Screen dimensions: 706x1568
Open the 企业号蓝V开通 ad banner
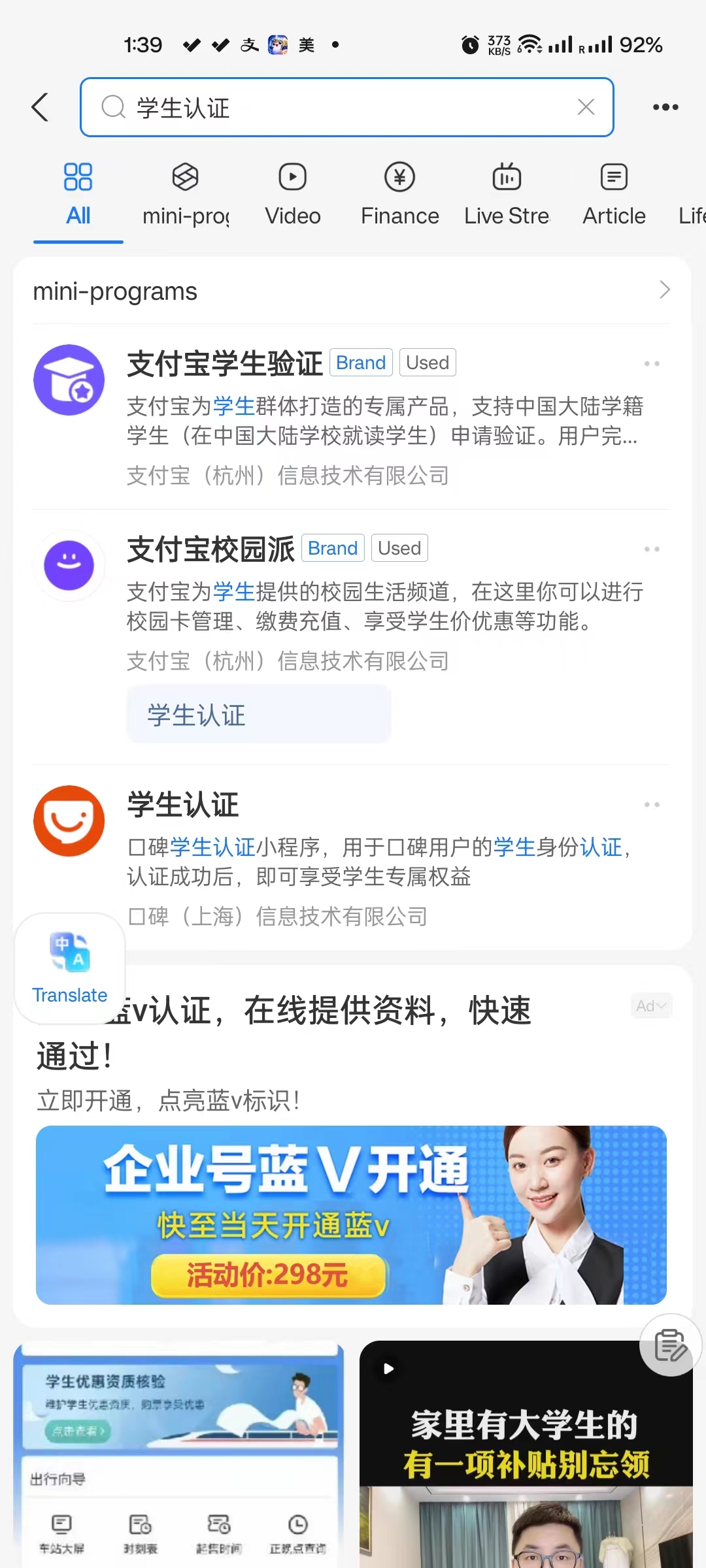(x=351, y=1215)
